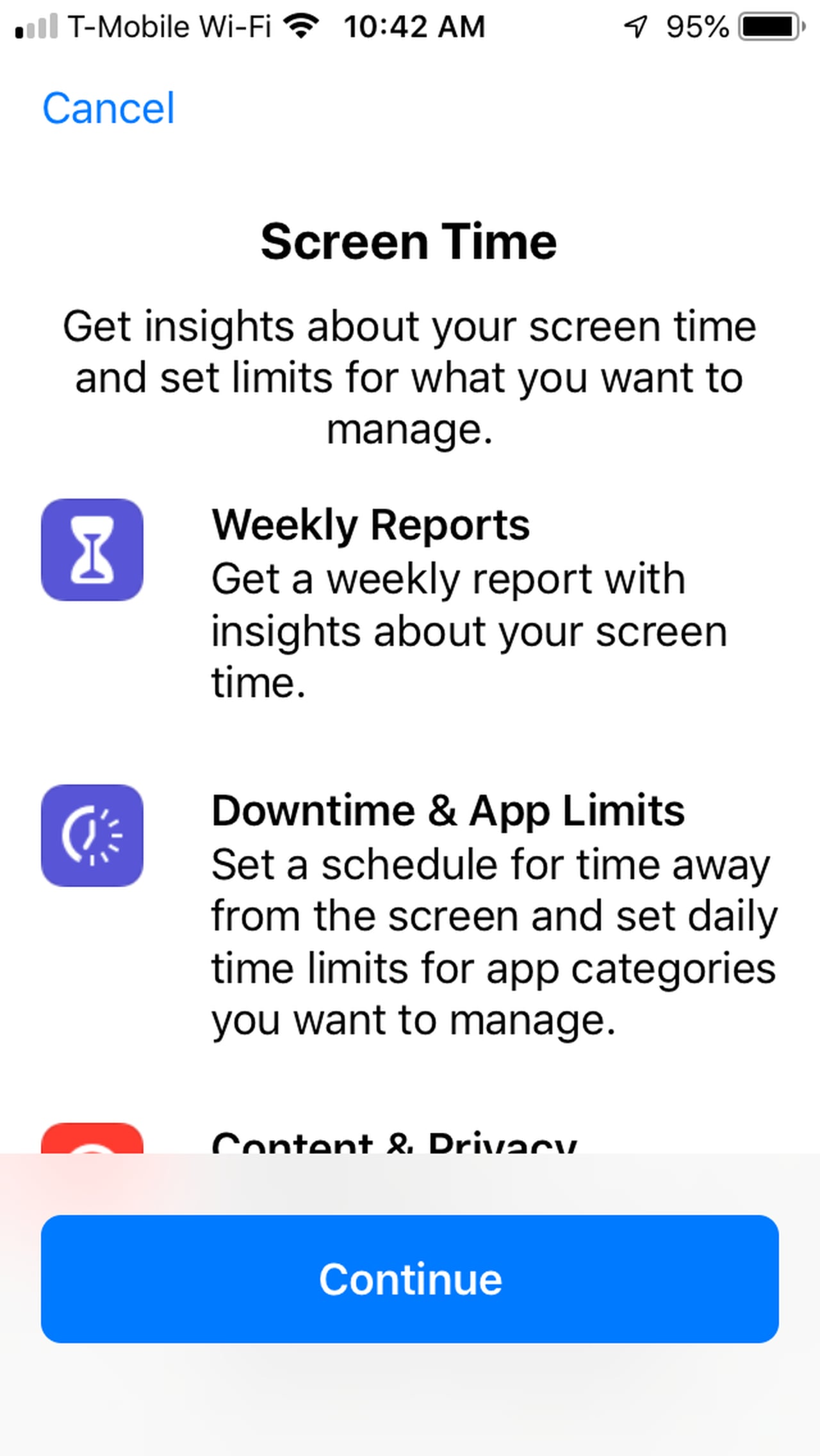Screen dimensions: 820x1456
Task: Dismiss setup by tapping Cancel
Action: point(109,108)
